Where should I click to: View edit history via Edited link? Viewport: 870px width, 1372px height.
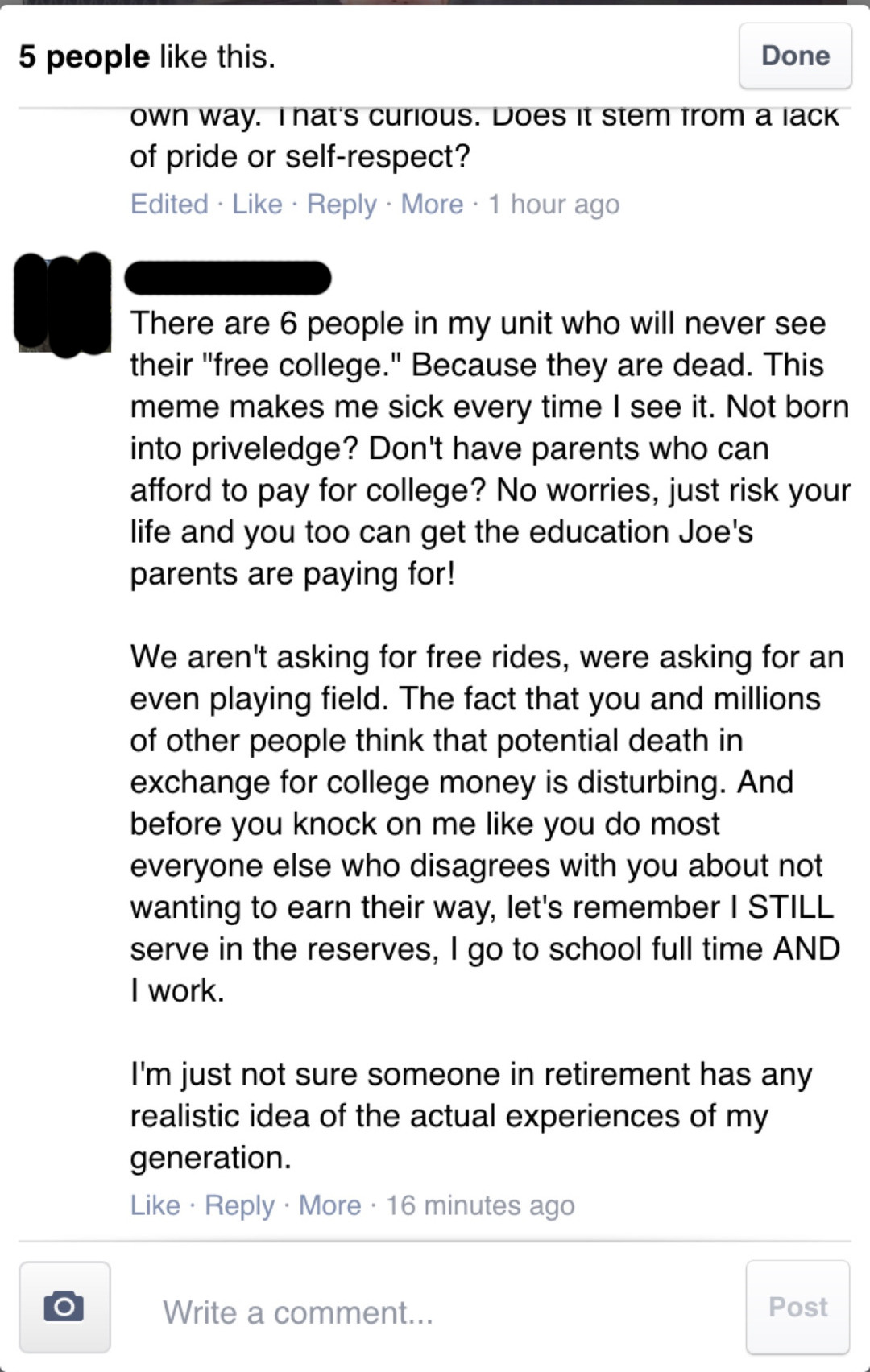point(169,205)
